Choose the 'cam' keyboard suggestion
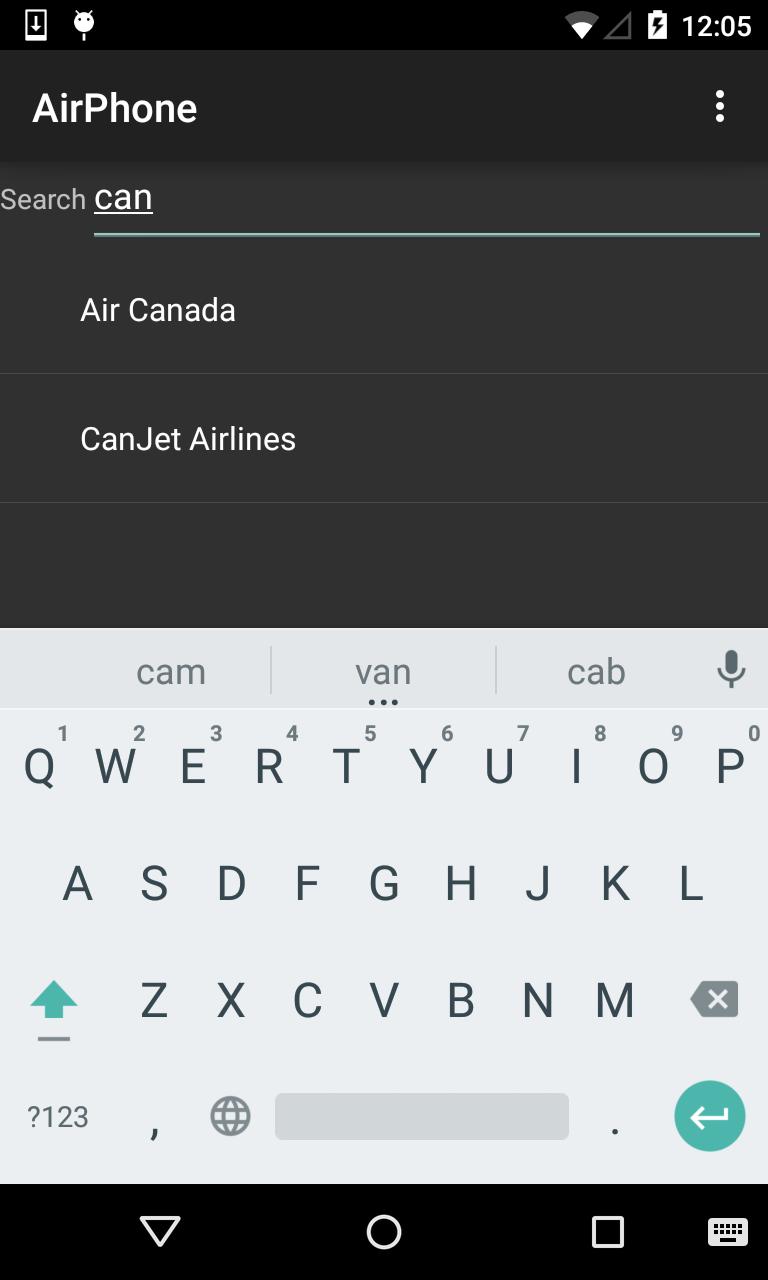The image size is (768, 1280). tap(171, 672)
